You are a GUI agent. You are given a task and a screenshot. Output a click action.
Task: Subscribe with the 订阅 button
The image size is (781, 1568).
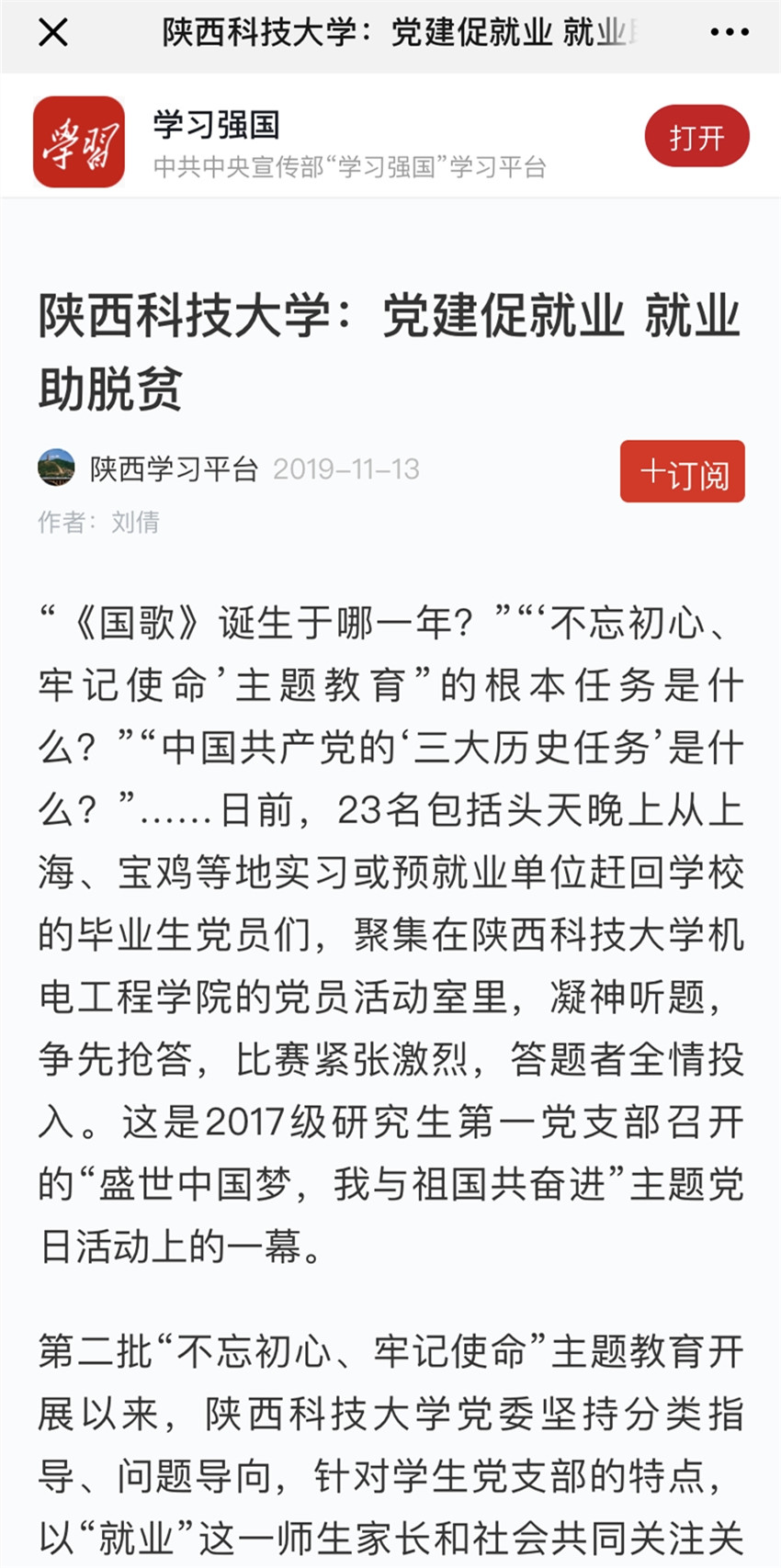coord(682,472)
